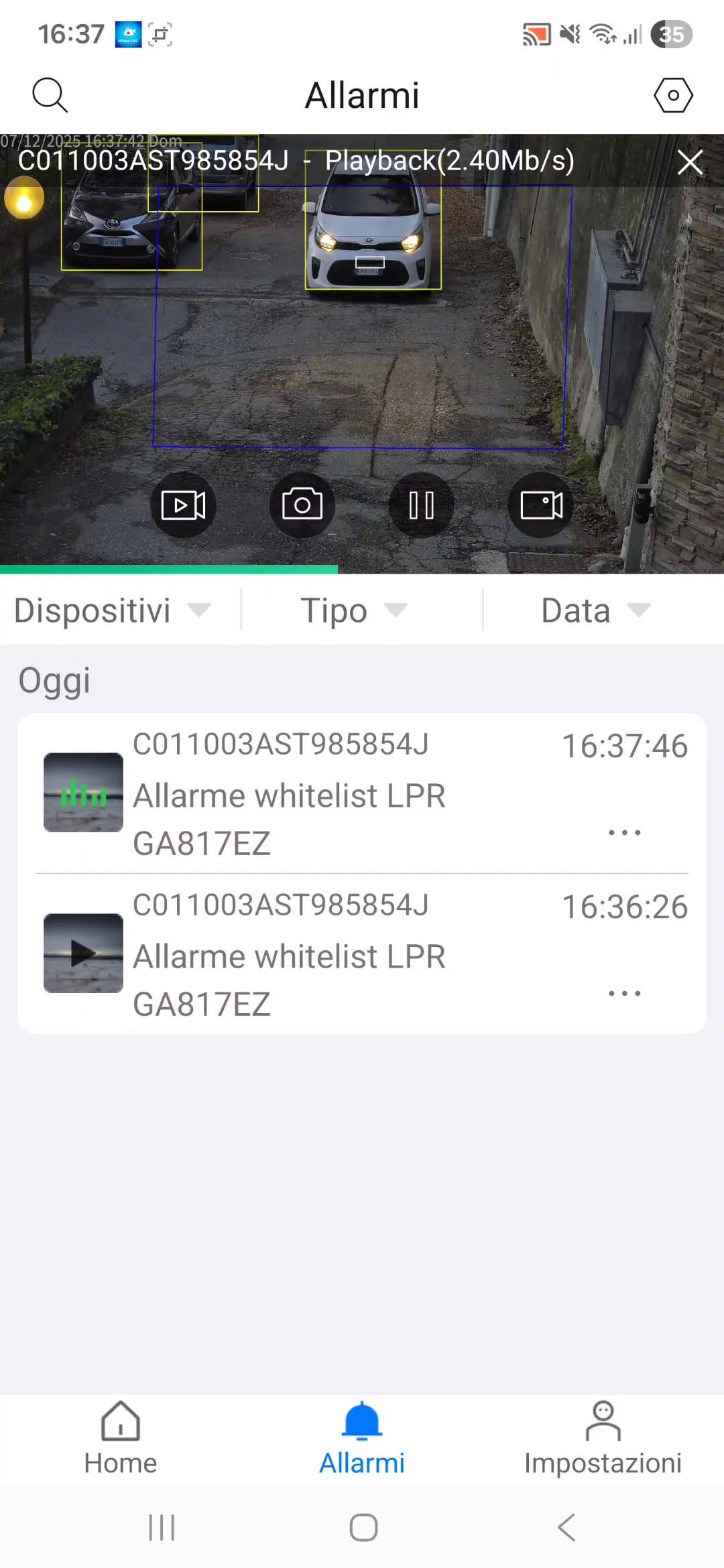Image resolution: width=724 pixels, height=1568 pixels.
Task: Open the system recent apps button
Action: coord(162,1528)
